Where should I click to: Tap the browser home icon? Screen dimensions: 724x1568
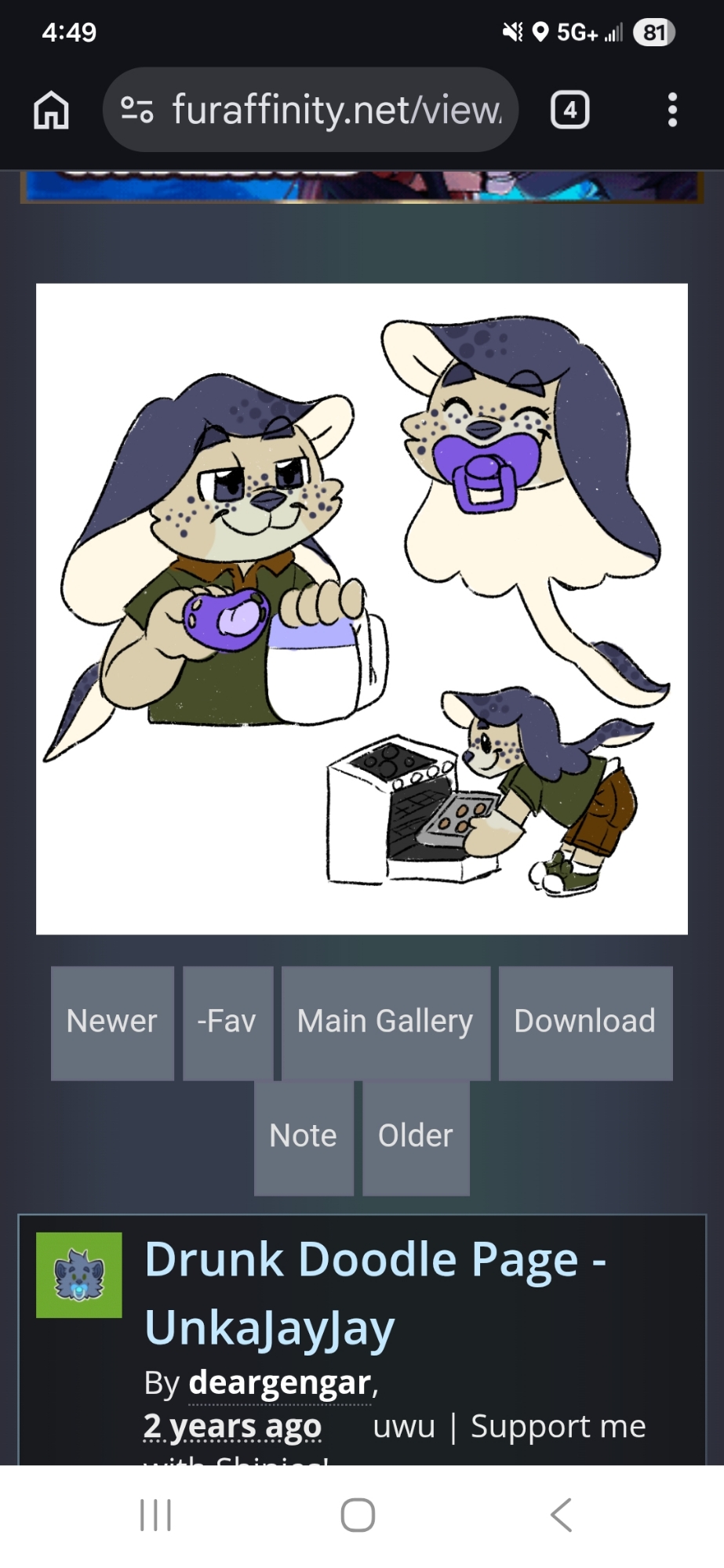[x=51, y=110]
